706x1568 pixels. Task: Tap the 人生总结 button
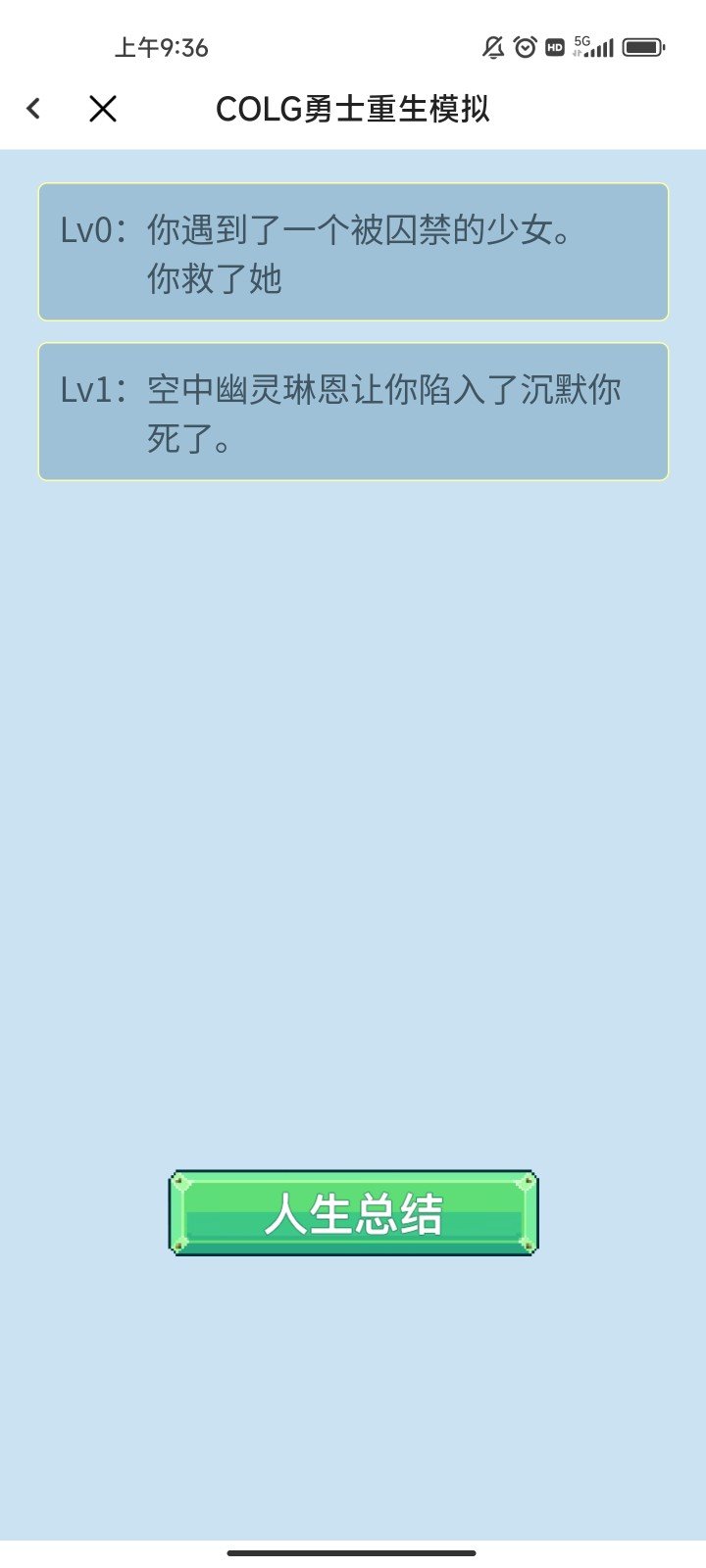353,1212
